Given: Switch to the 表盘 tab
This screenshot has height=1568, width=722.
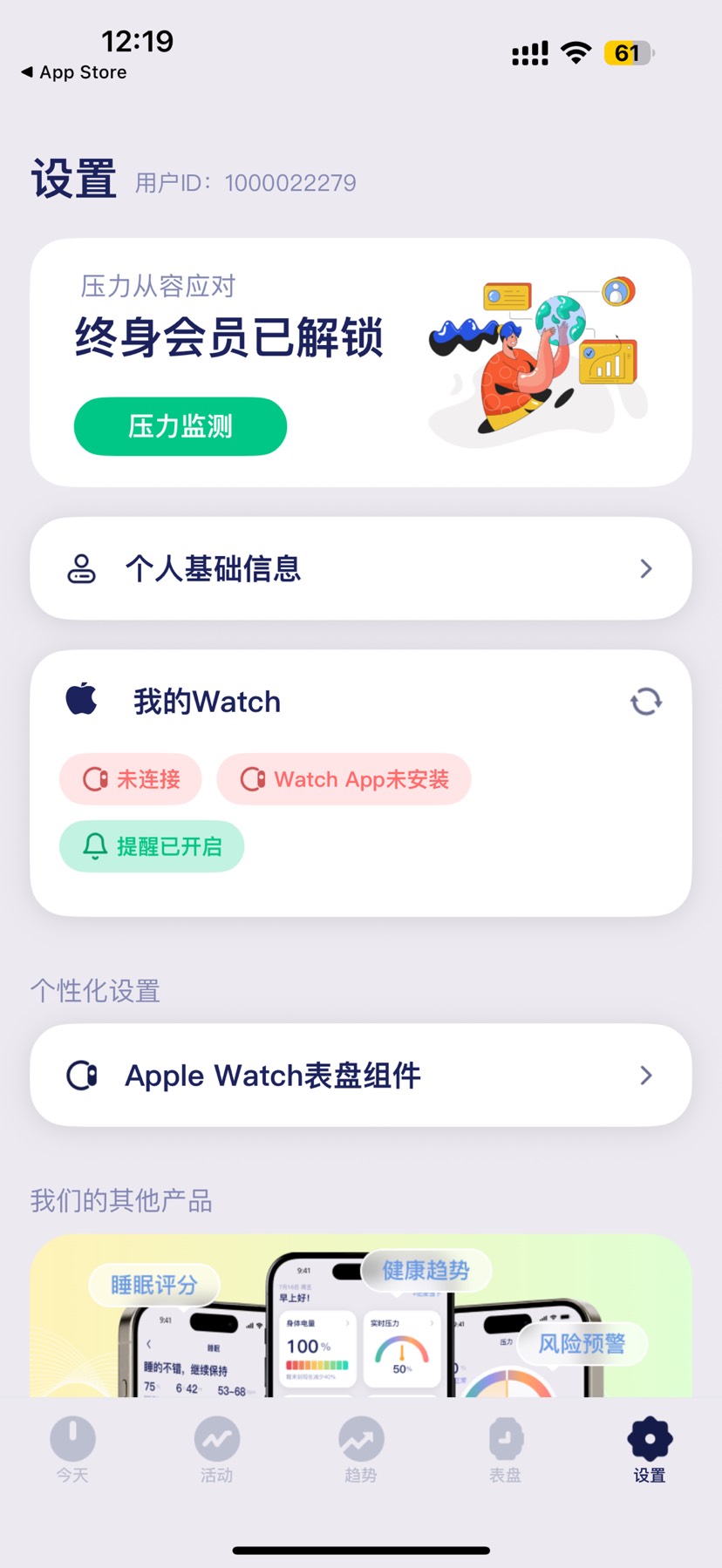Looking at the screenshot, I should tap(505, 1449).
